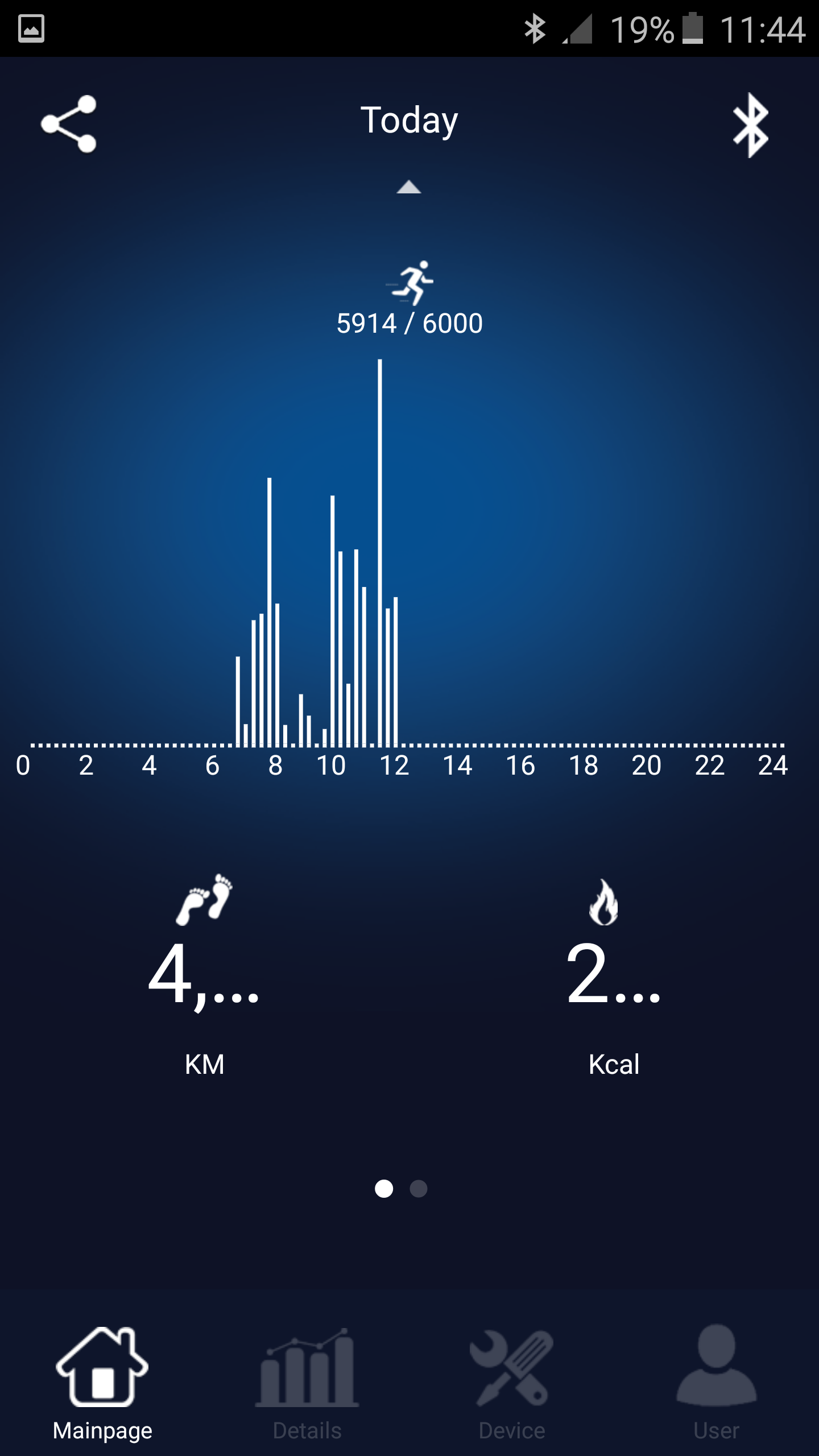Open the Bluetooth connection icon
This screenshot has width=819, height=1456.
(x=751, y=125)
